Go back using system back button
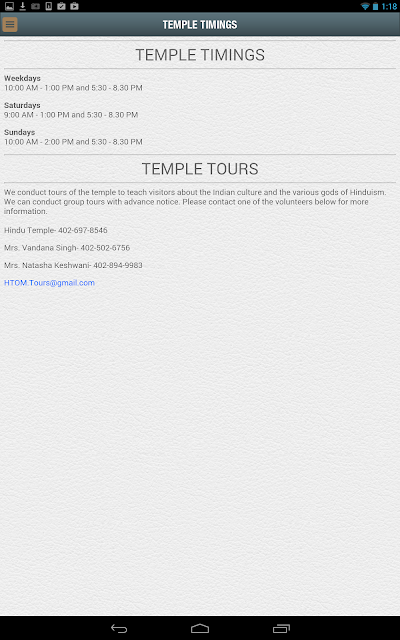 point(119,629)
